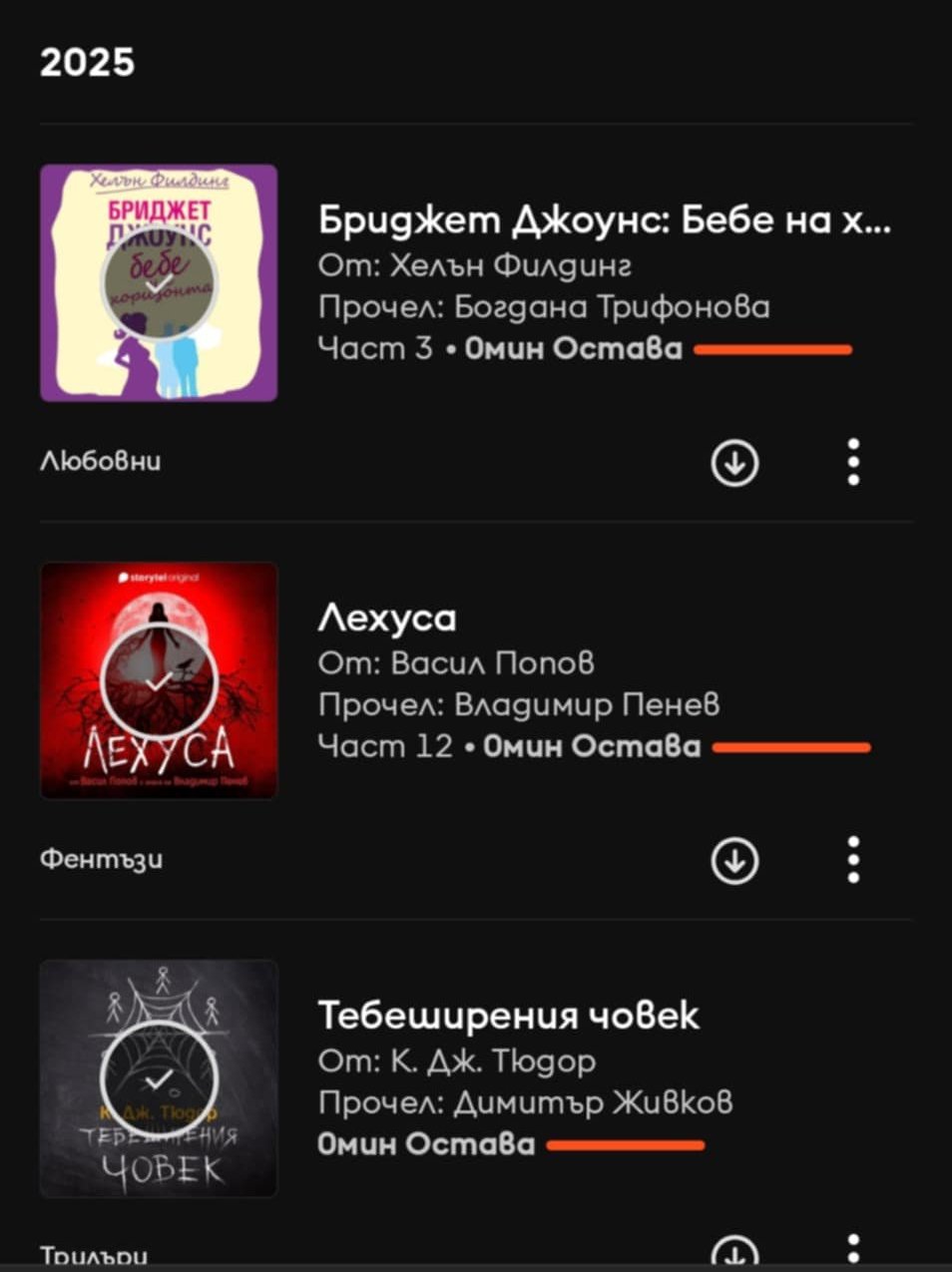Open the Тебеширения човек cover thumbnail
This screenshot has height=1272, width=952.
click(159, 1078)
